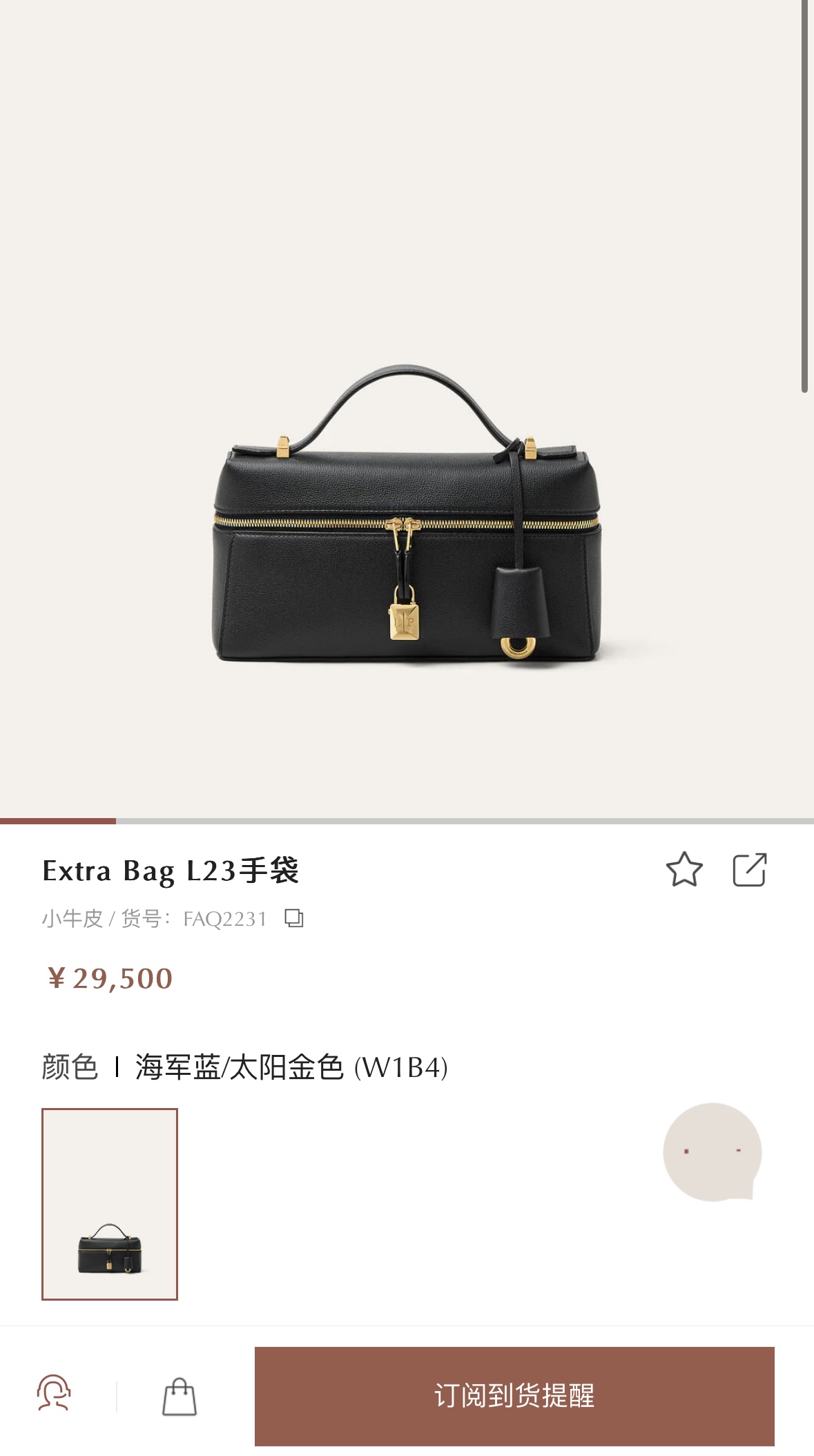Viewport: 814px width, 1456px height.
Task: Copy the item number FAQ2231
Action: coord(294,918)
